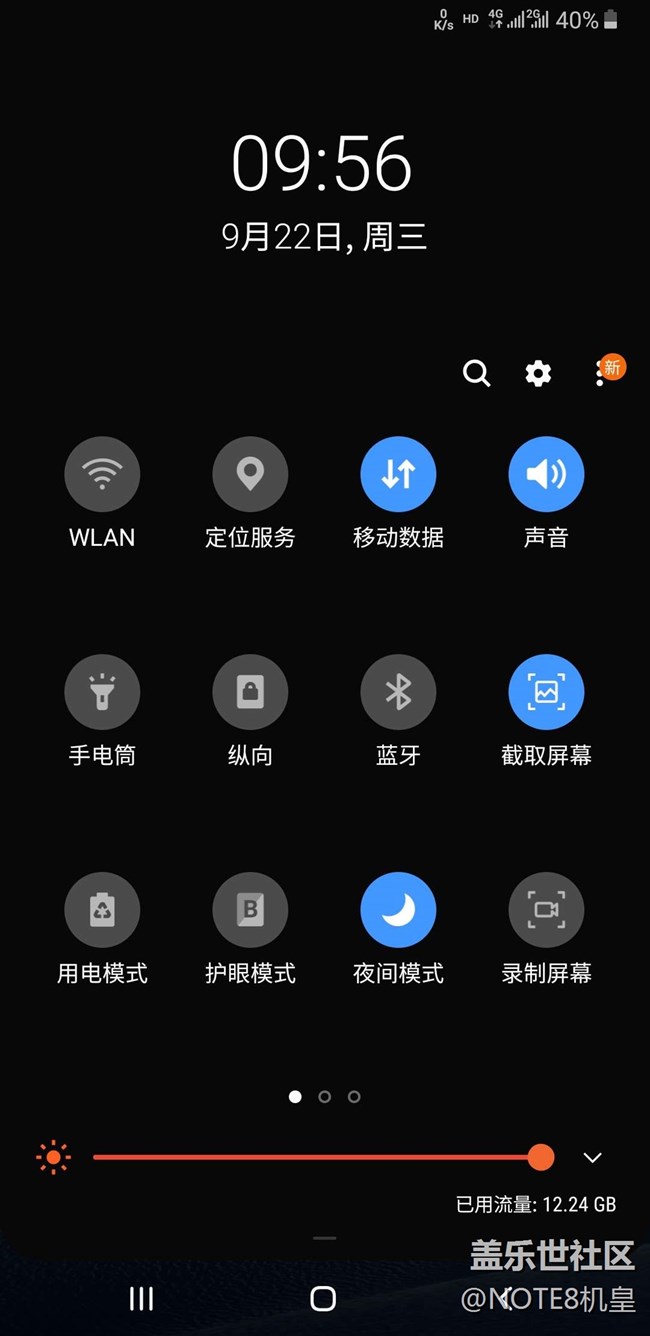
Task: Go to the home screen
Action: click(323, 1298)
